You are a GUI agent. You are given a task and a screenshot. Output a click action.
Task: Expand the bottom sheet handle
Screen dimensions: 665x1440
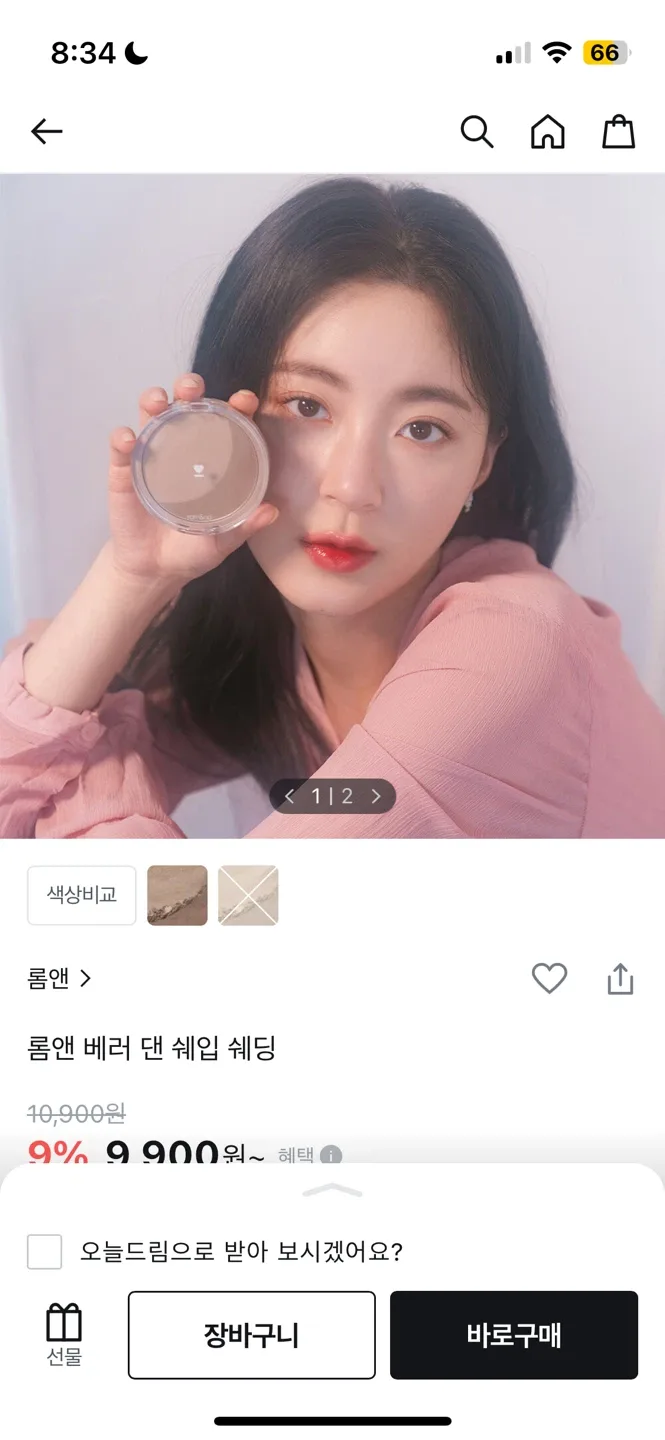point(332,1190)
